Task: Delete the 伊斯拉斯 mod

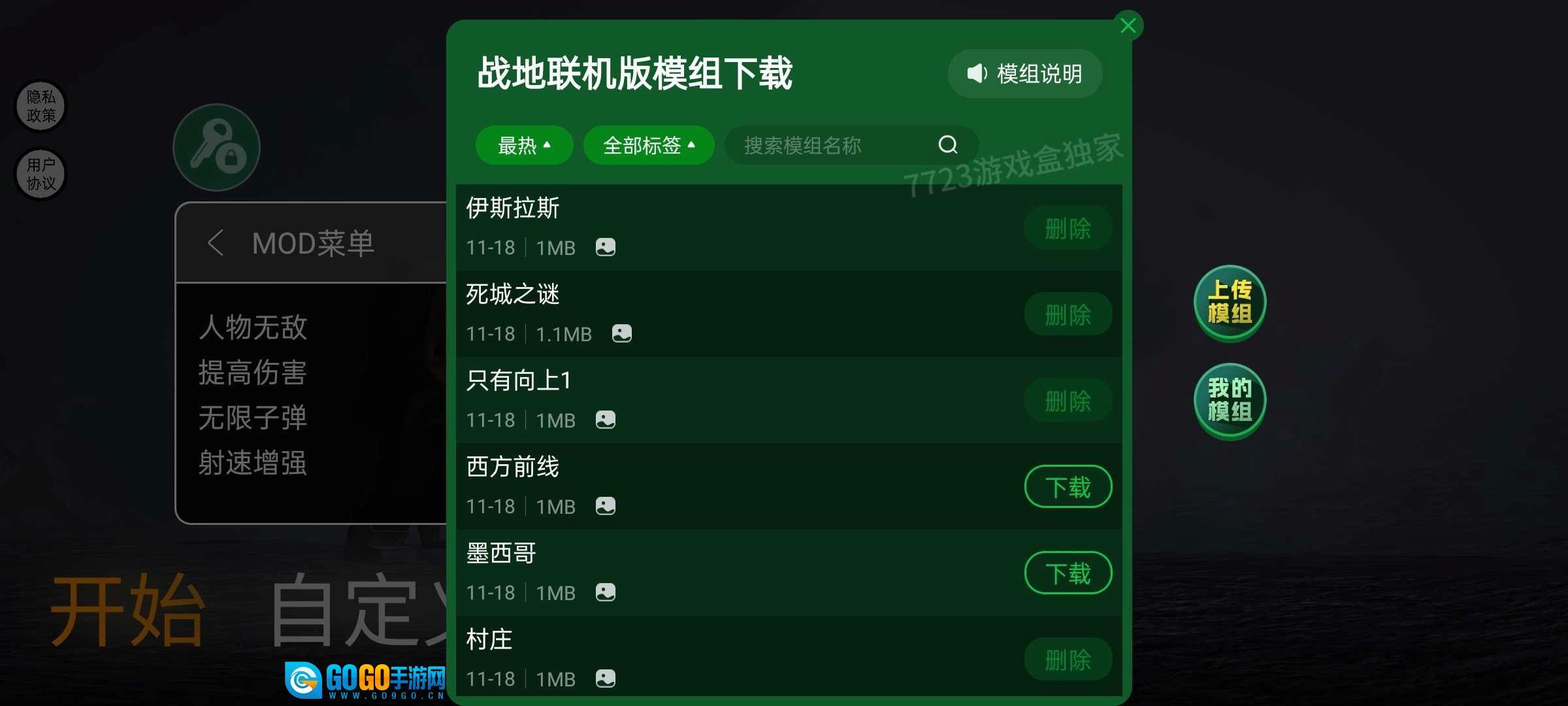Action: point(1068,228)
